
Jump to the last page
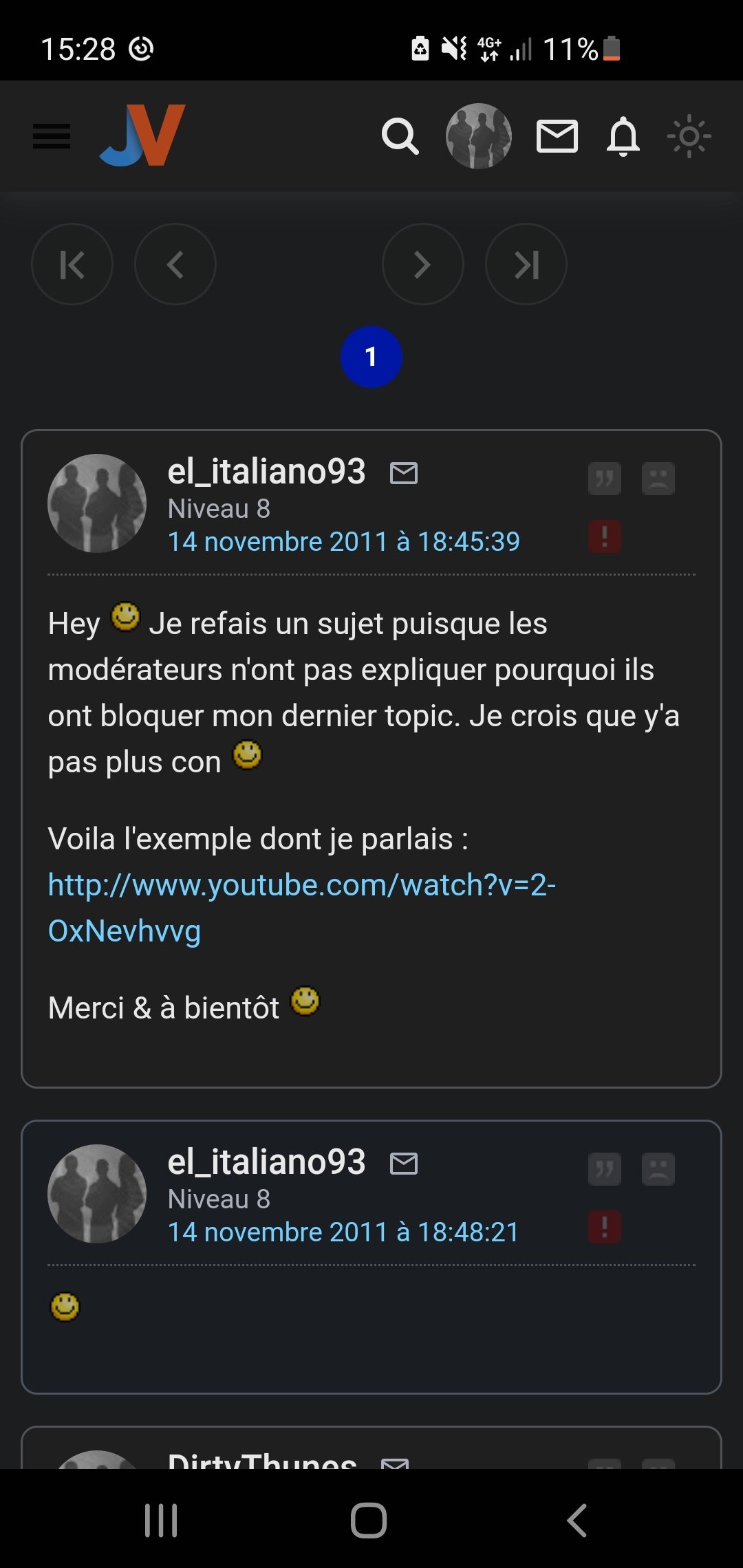click(x=526, y=264)
